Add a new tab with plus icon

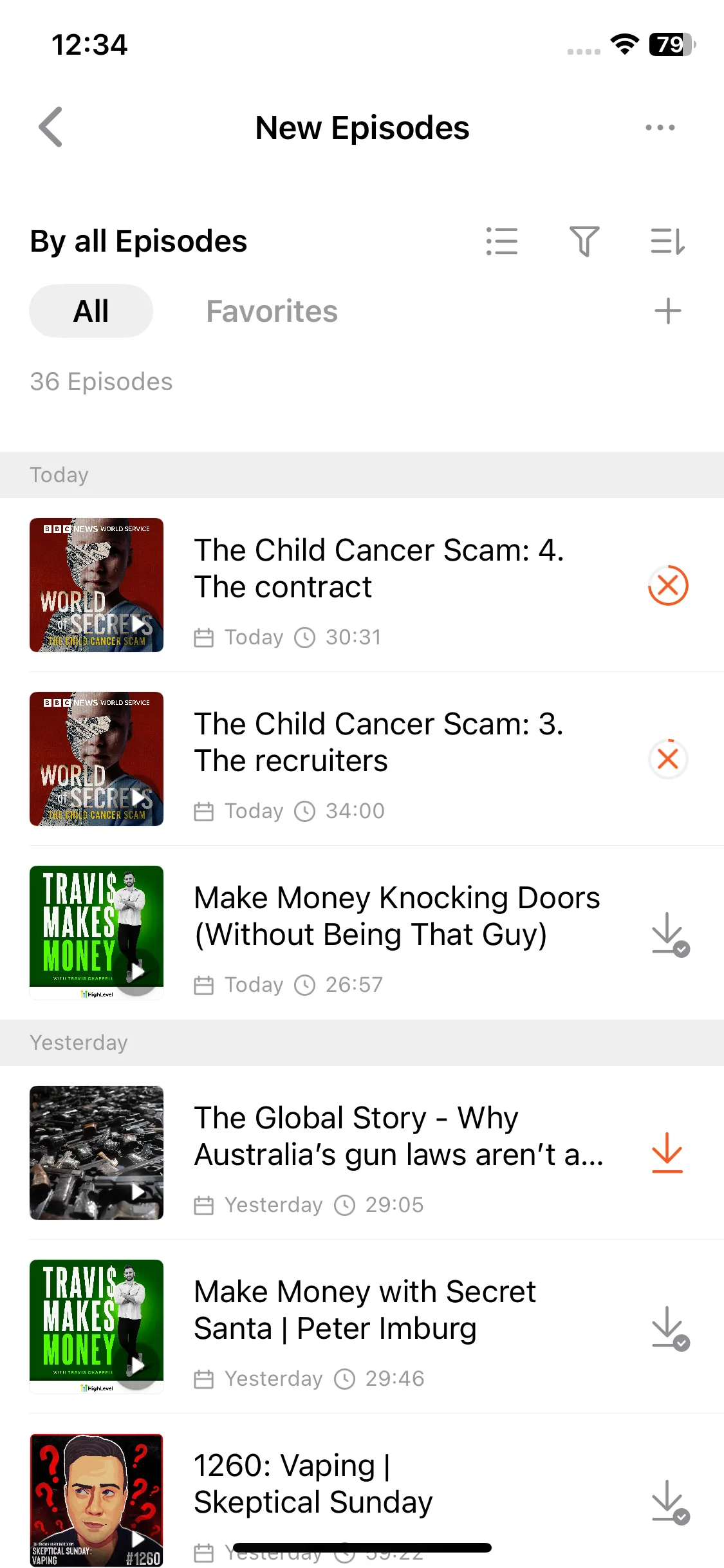(667, 312)
